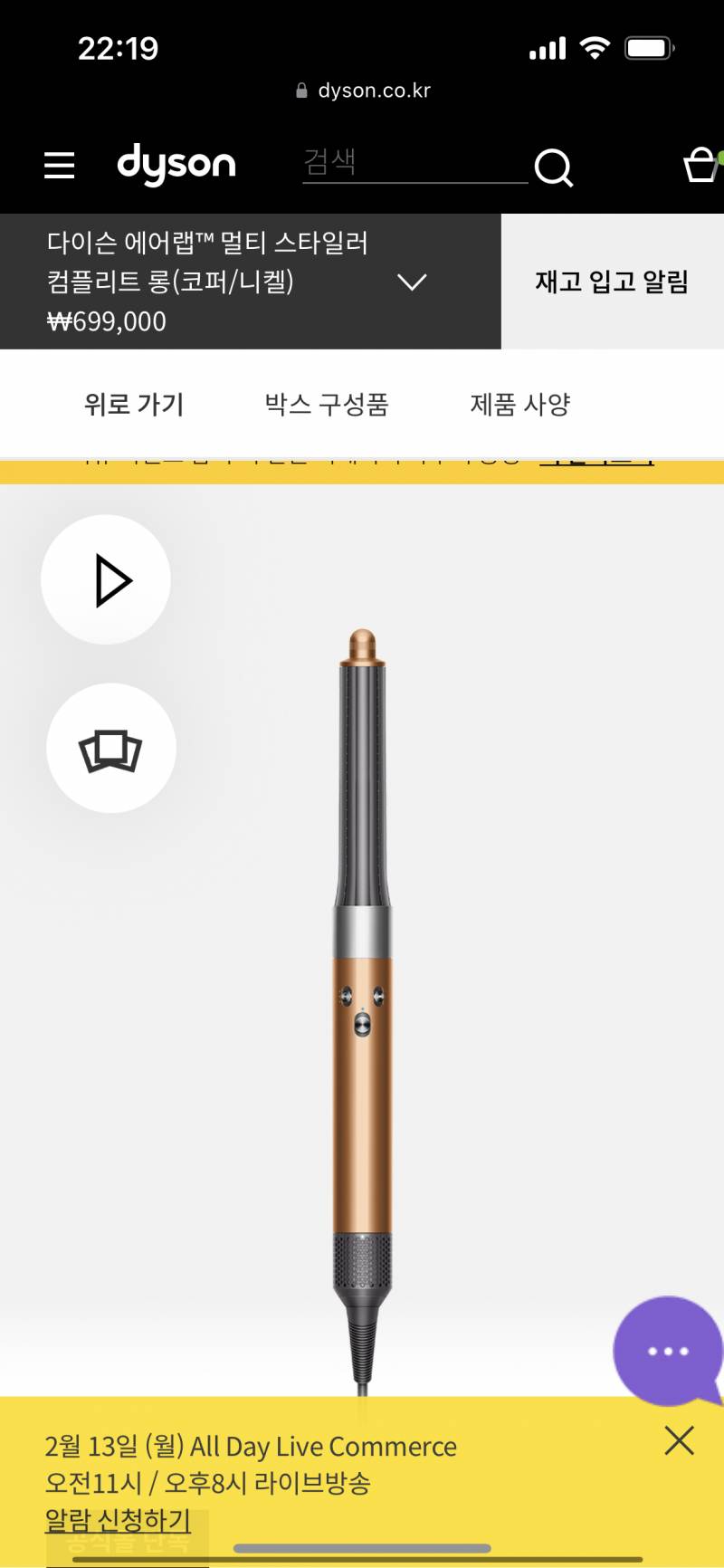724x1568 pixels.
Task: Tap the 재고 입고 알림 button
Action: point(612,282)
